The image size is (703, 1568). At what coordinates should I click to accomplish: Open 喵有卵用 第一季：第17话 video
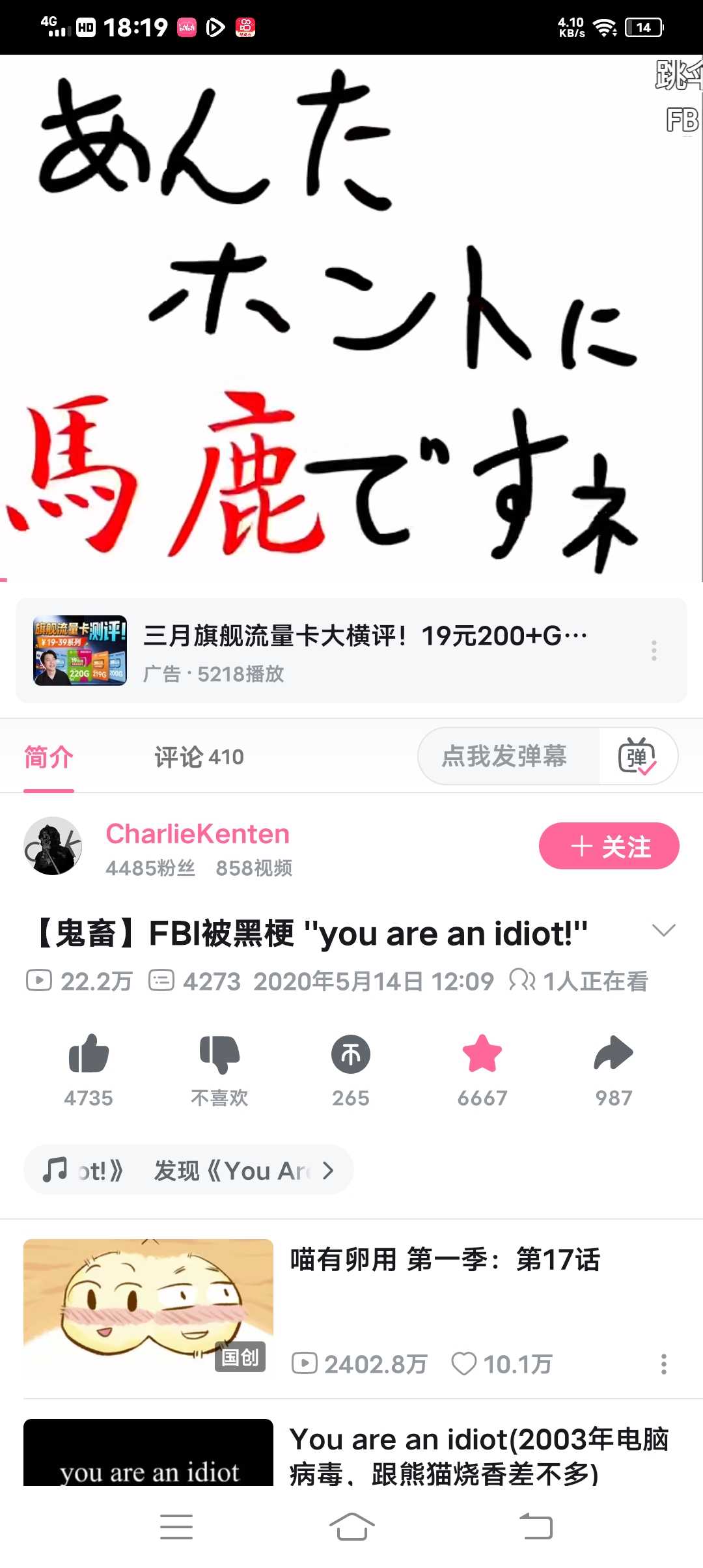coord(444,1259)
